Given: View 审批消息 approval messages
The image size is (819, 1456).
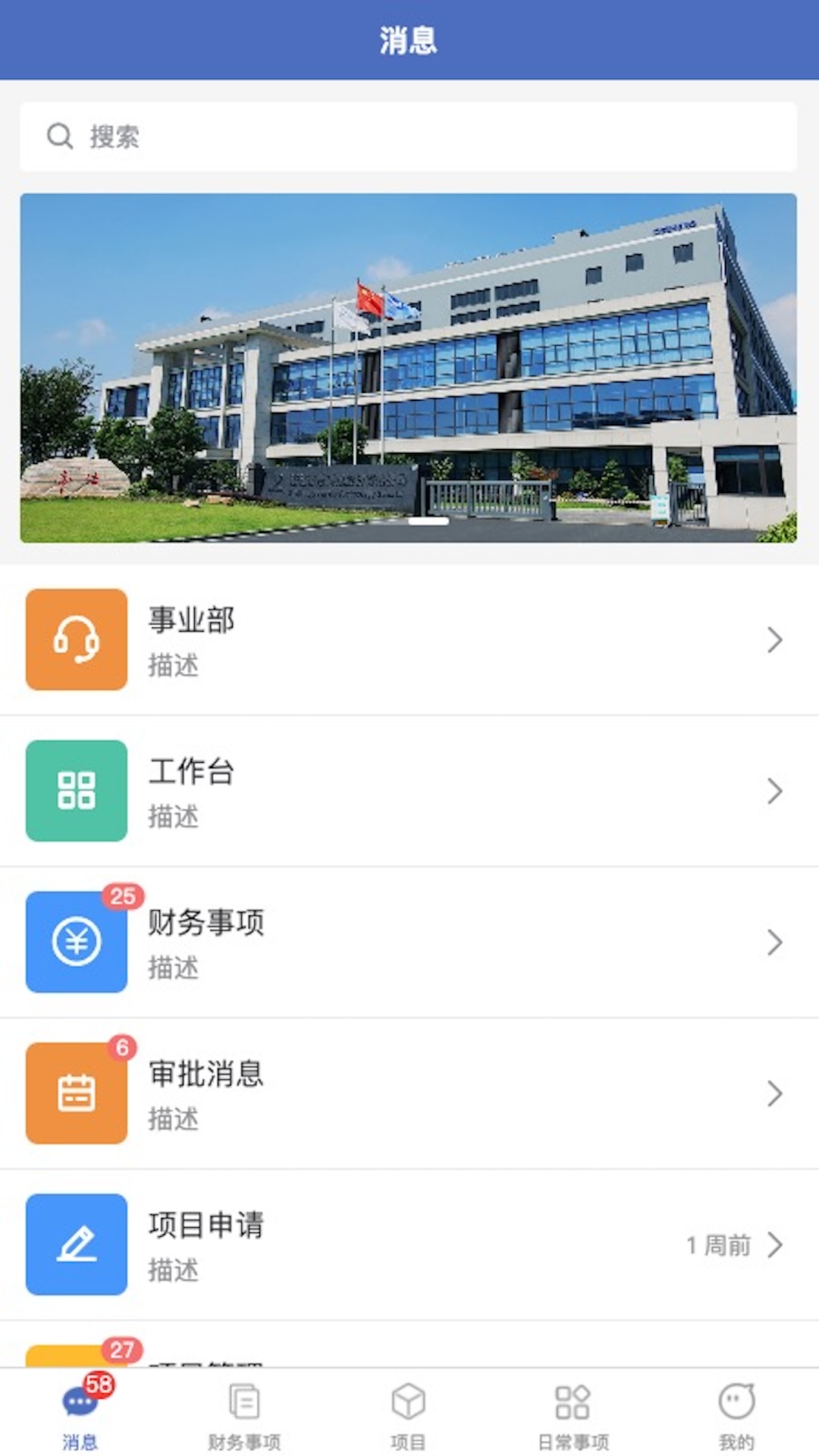Looking at the screenshot, I should 408,1094.
